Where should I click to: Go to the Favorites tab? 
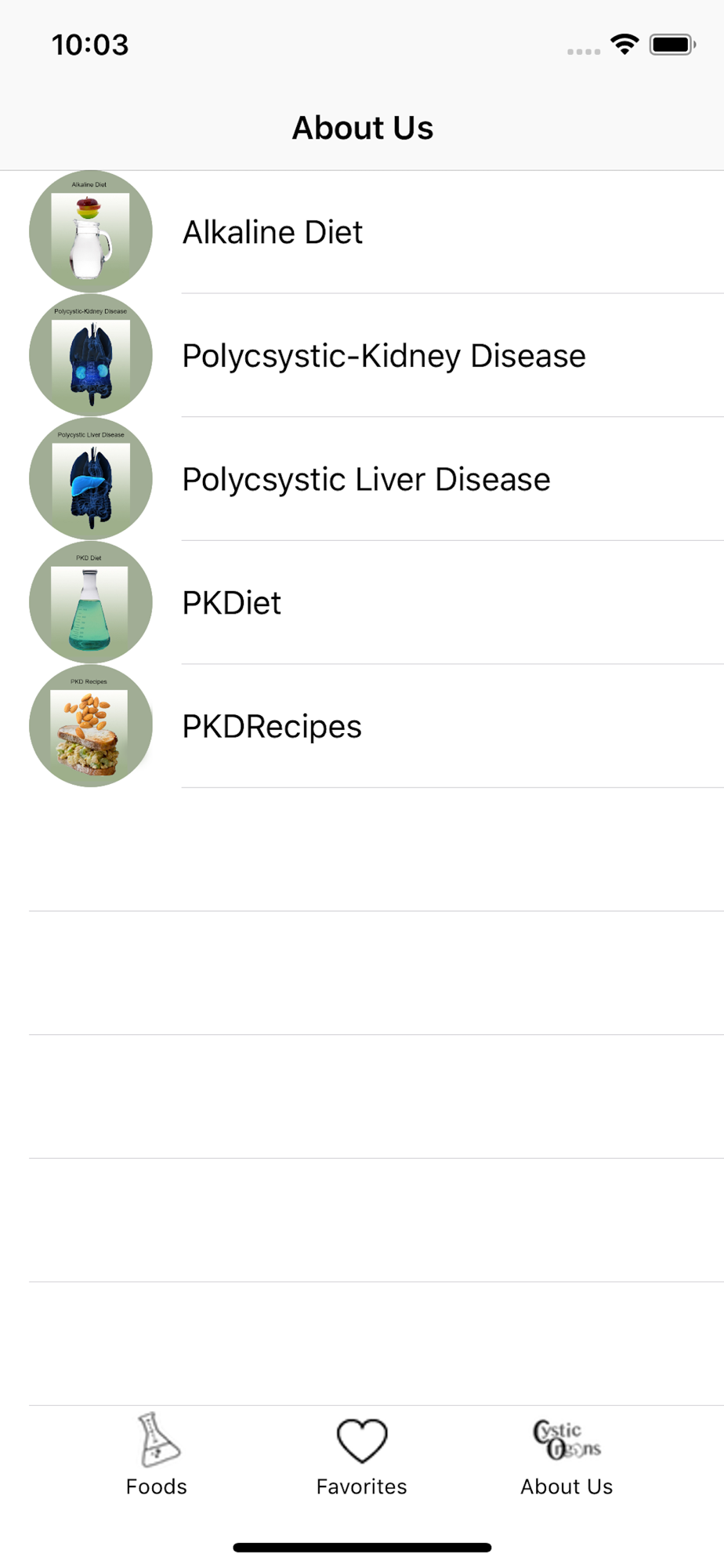coord(362,1455)
